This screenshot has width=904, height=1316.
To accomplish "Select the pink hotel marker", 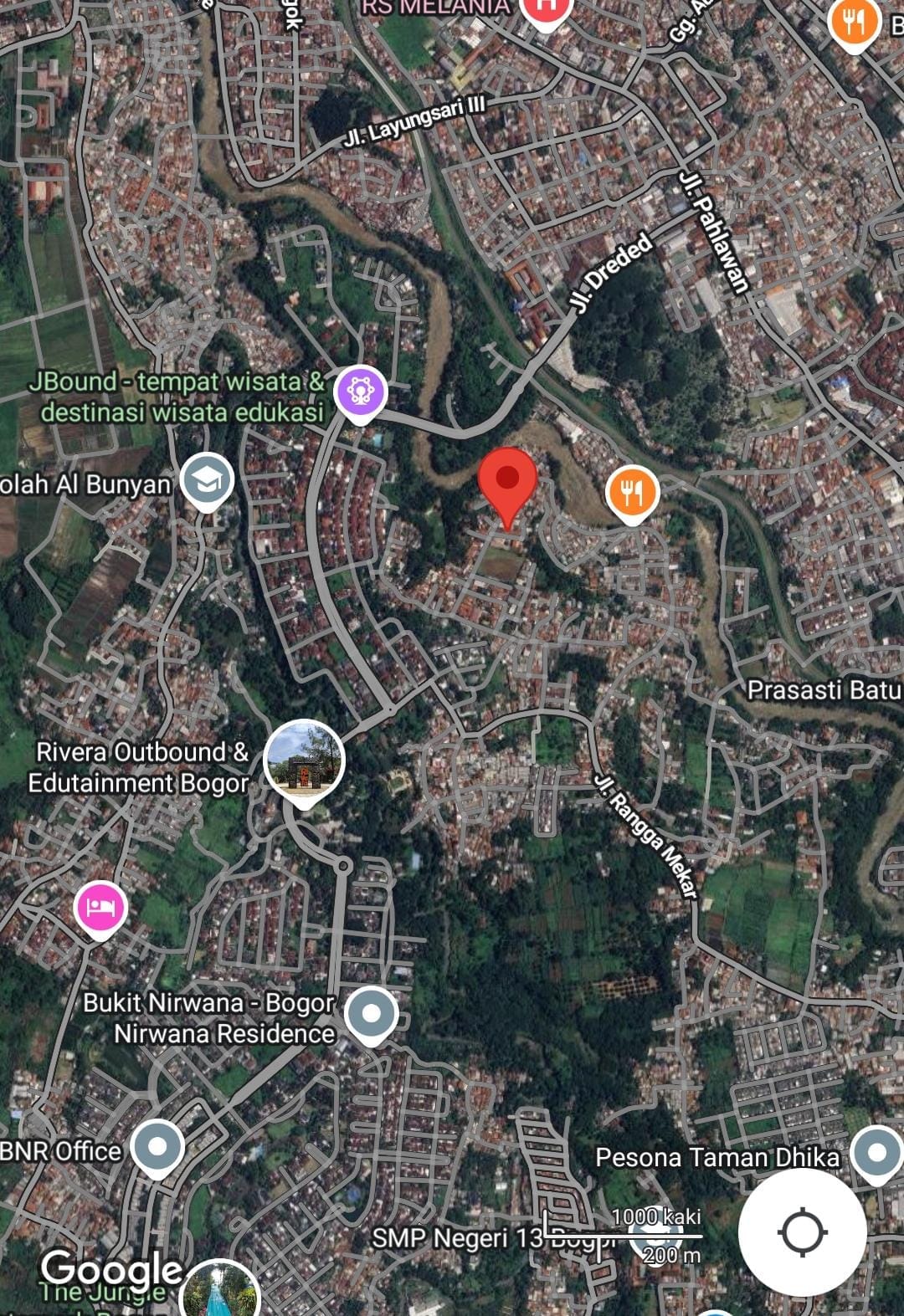I will pyautogui.click(x=100, y=908).
